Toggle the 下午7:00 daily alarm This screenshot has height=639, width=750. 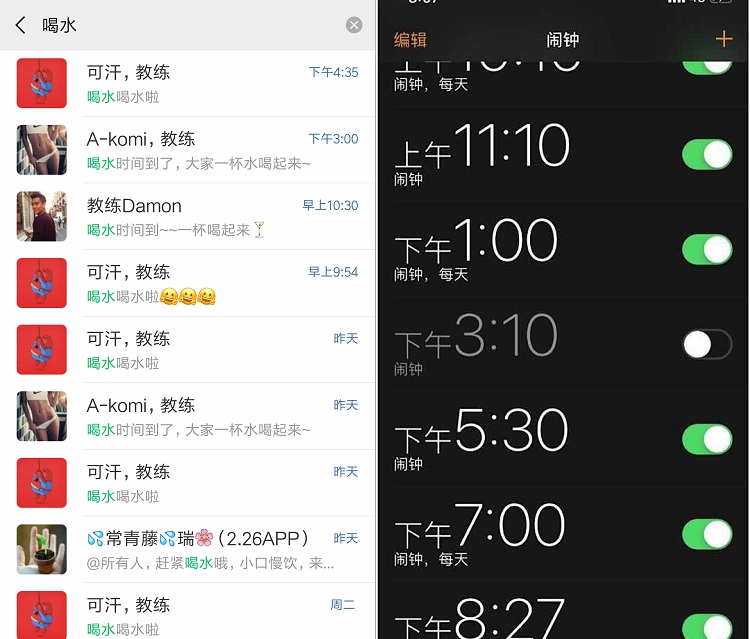(707, 534)
